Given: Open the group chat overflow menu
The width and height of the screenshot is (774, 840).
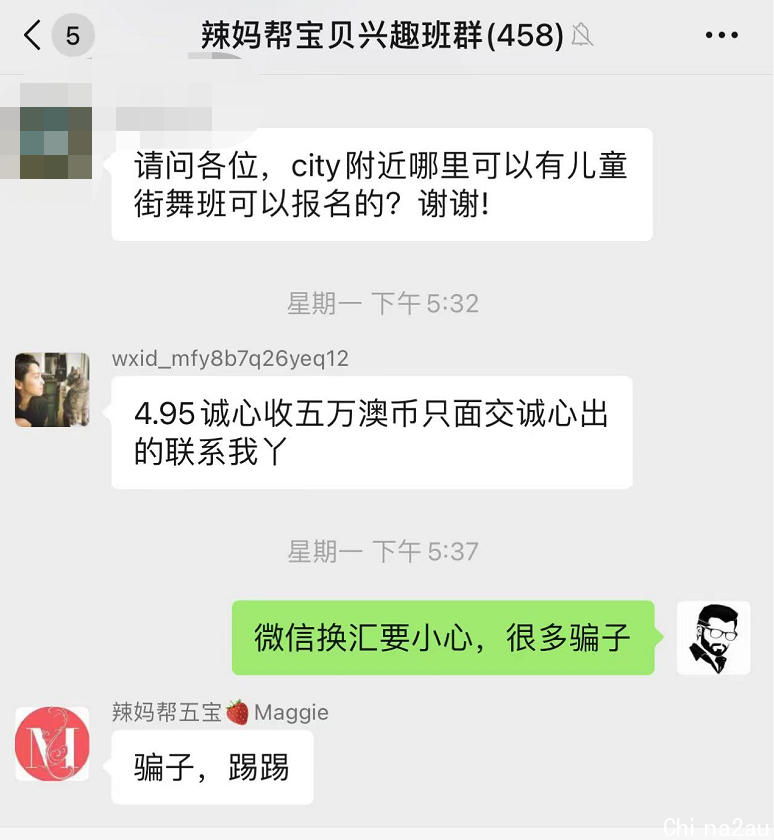Looking at the screenshot, I should (721, 36).
